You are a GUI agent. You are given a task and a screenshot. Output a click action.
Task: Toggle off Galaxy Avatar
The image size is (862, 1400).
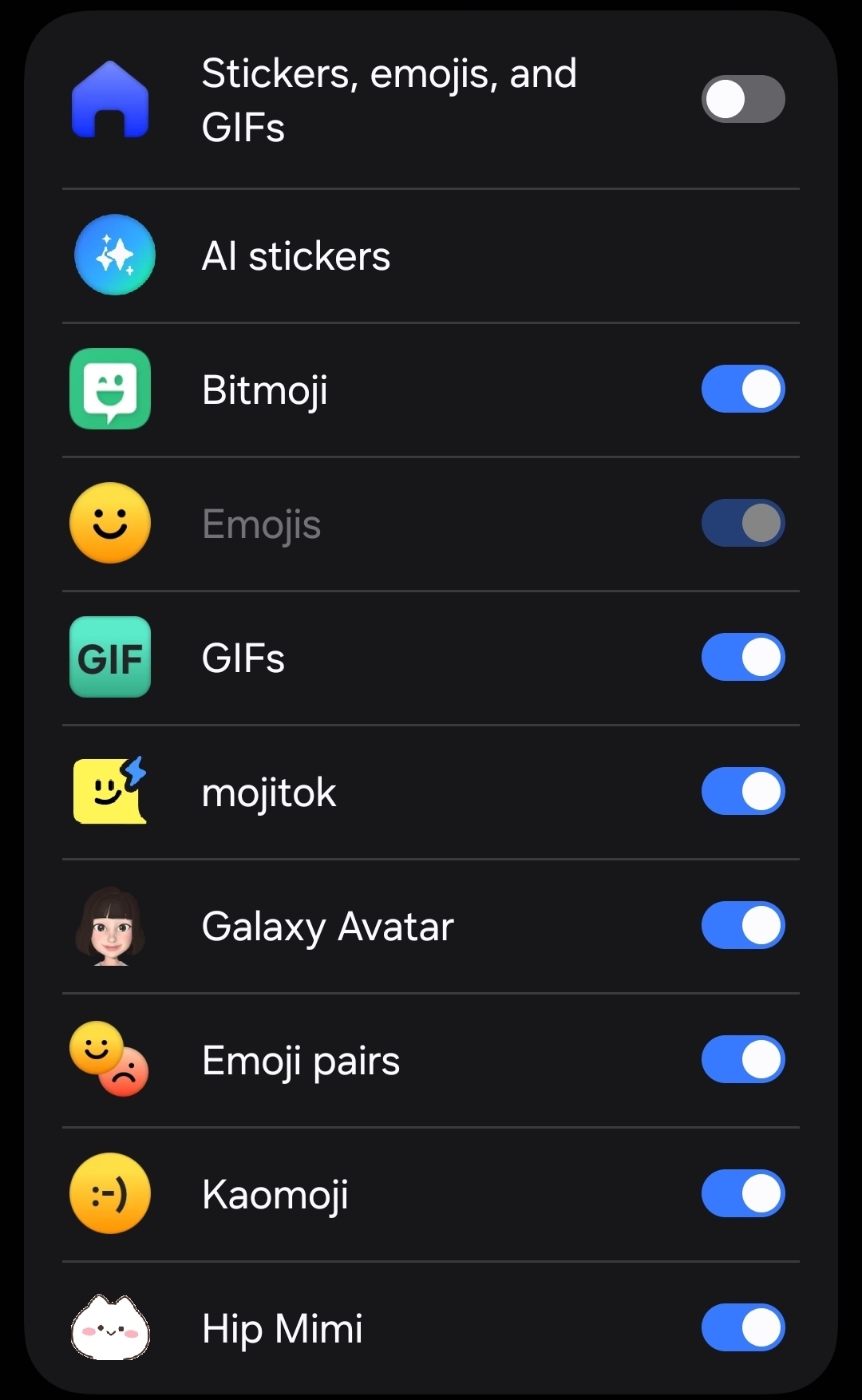point(743,926)
